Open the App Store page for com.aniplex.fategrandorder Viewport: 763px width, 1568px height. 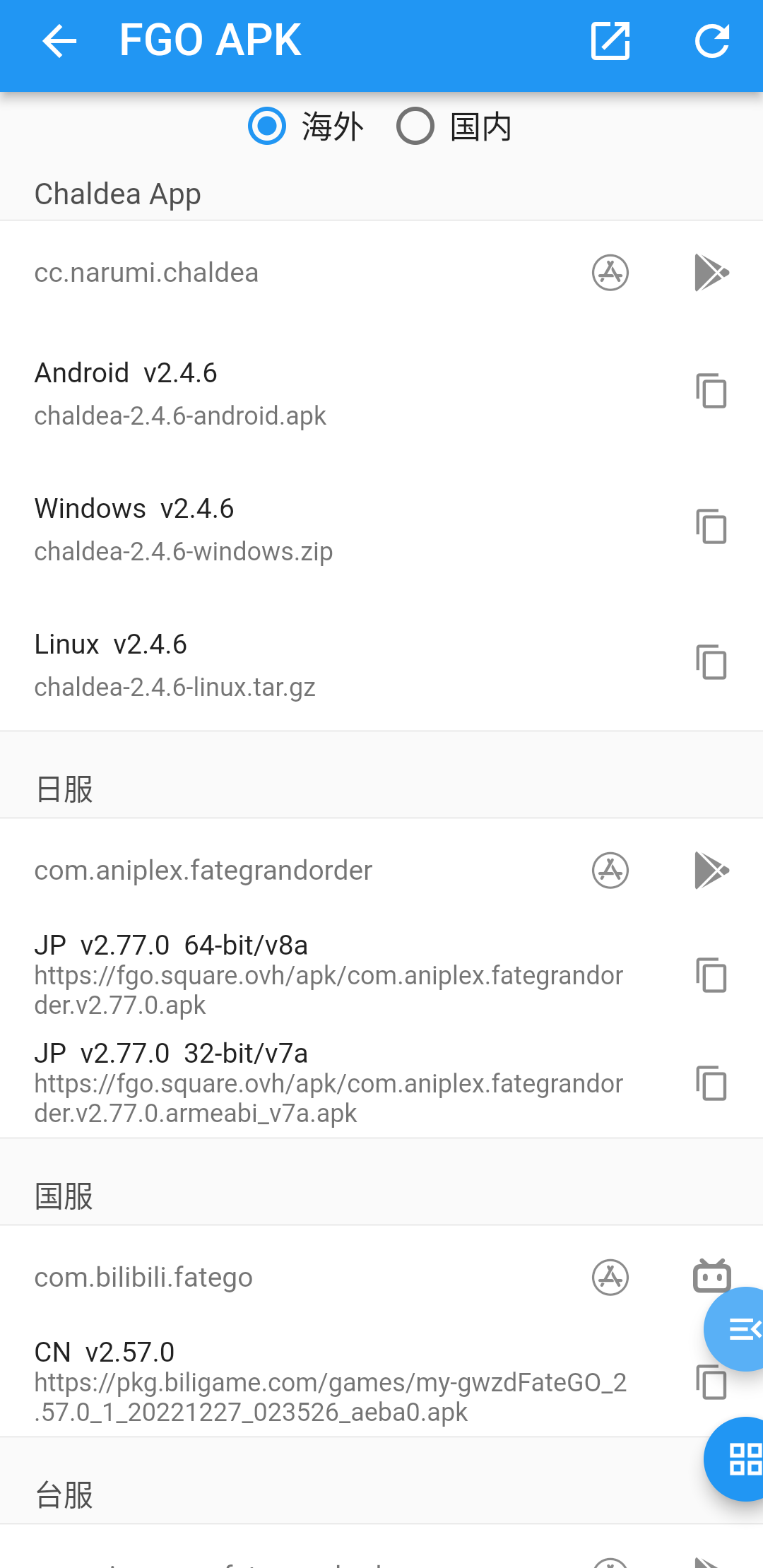coord(609,871)
